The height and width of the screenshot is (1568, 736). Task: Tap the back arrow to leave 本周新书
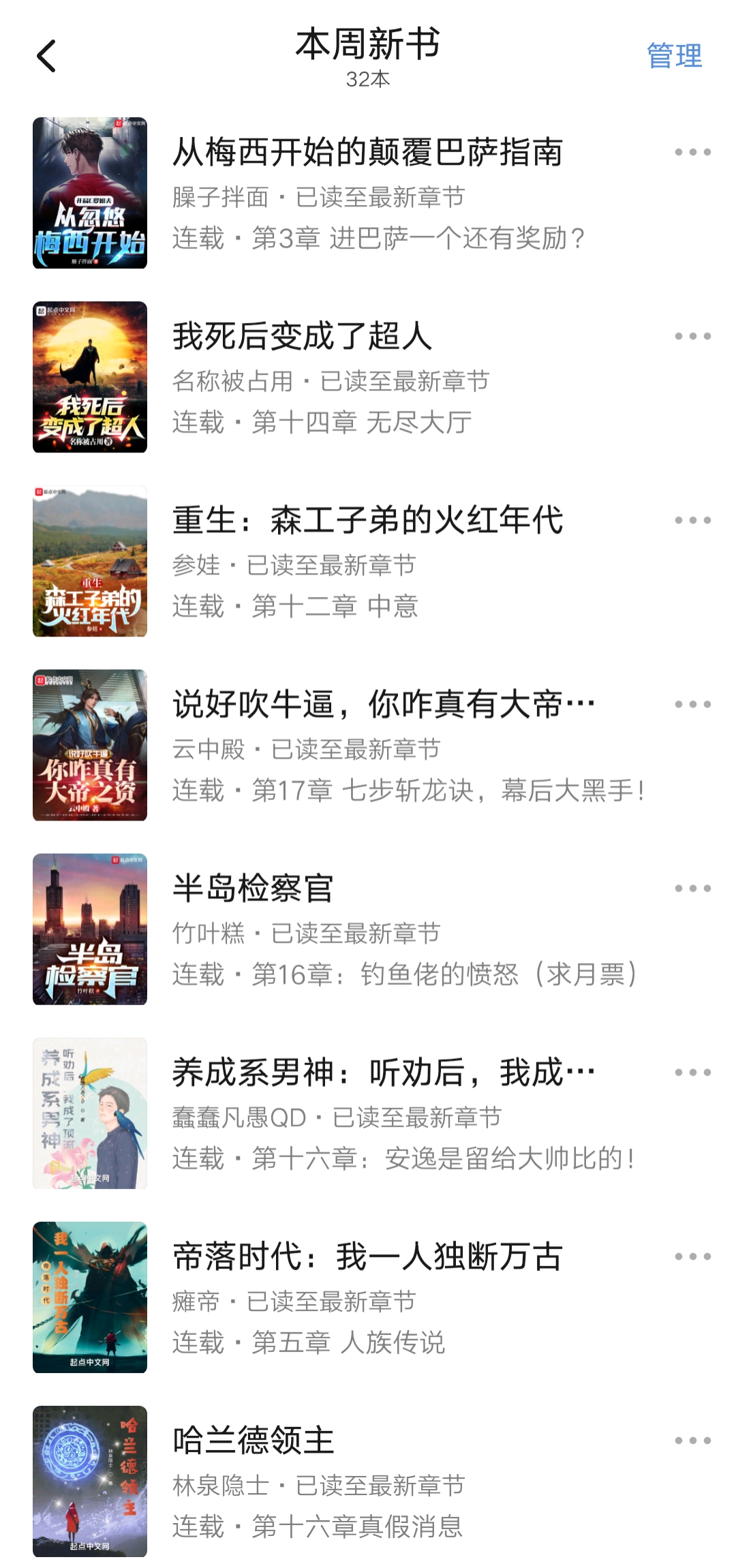[x=45, y=55]
